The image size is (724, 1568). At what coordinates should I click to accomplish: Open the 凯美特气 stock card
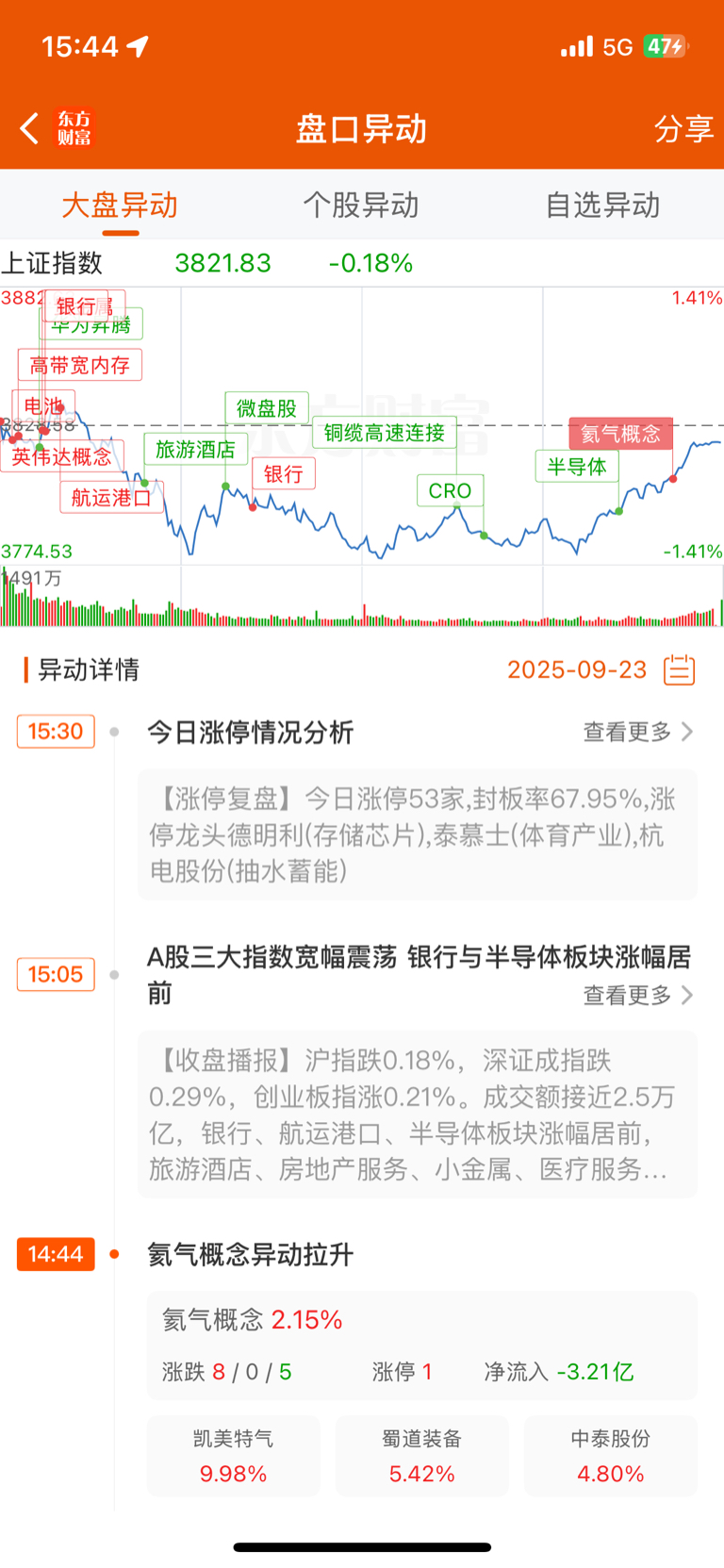(x=233, y=1456)
